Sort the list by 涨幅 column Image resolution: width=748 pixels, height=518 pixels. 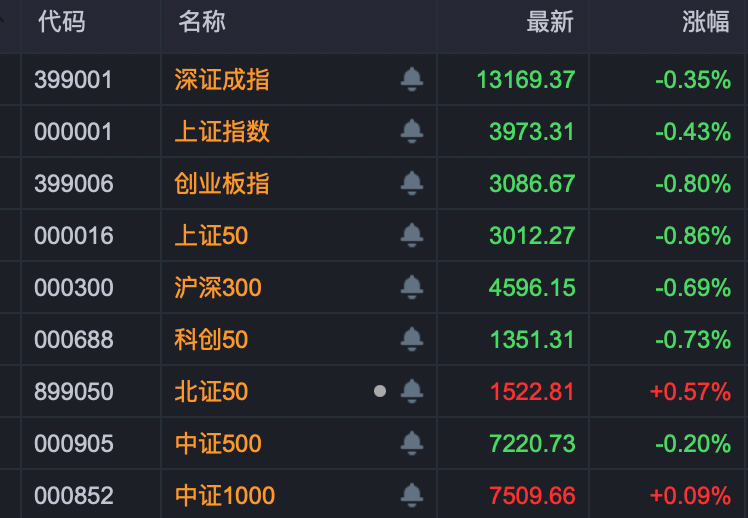706,22
